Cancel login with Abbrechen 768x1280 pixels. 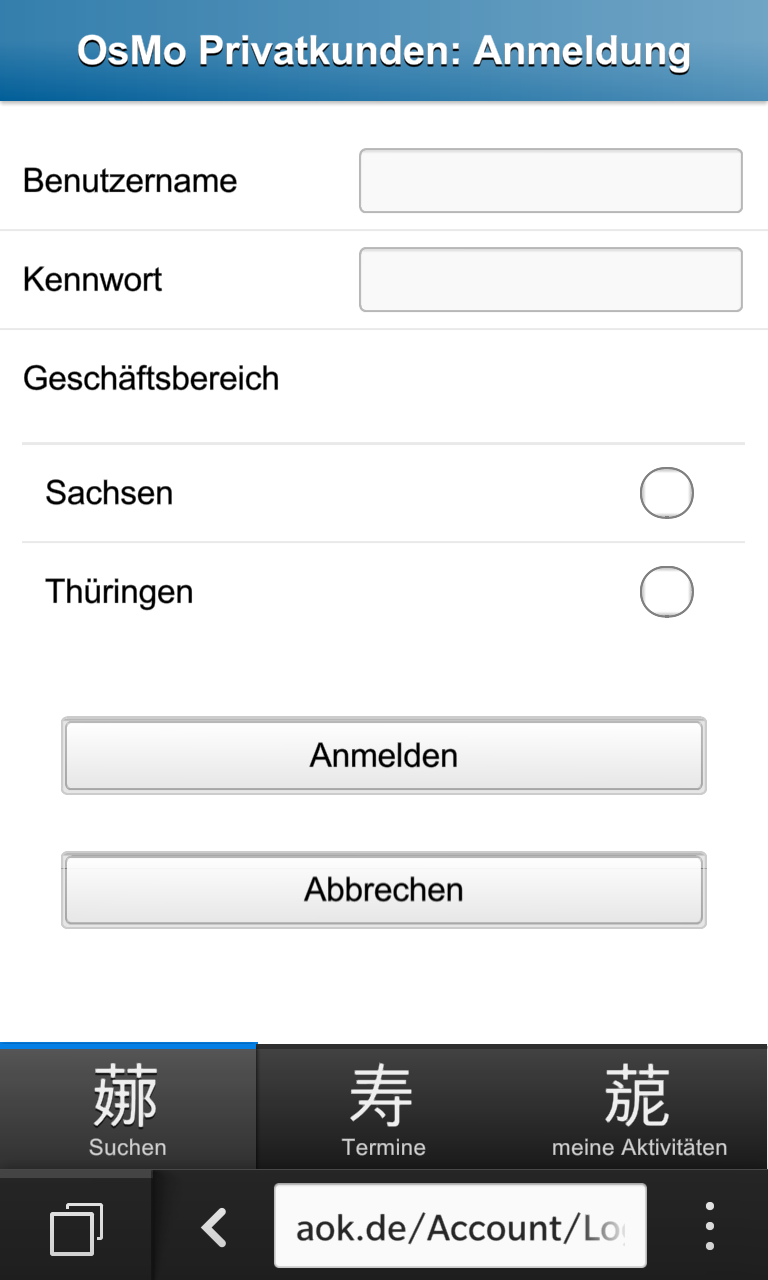click(384, 890)
